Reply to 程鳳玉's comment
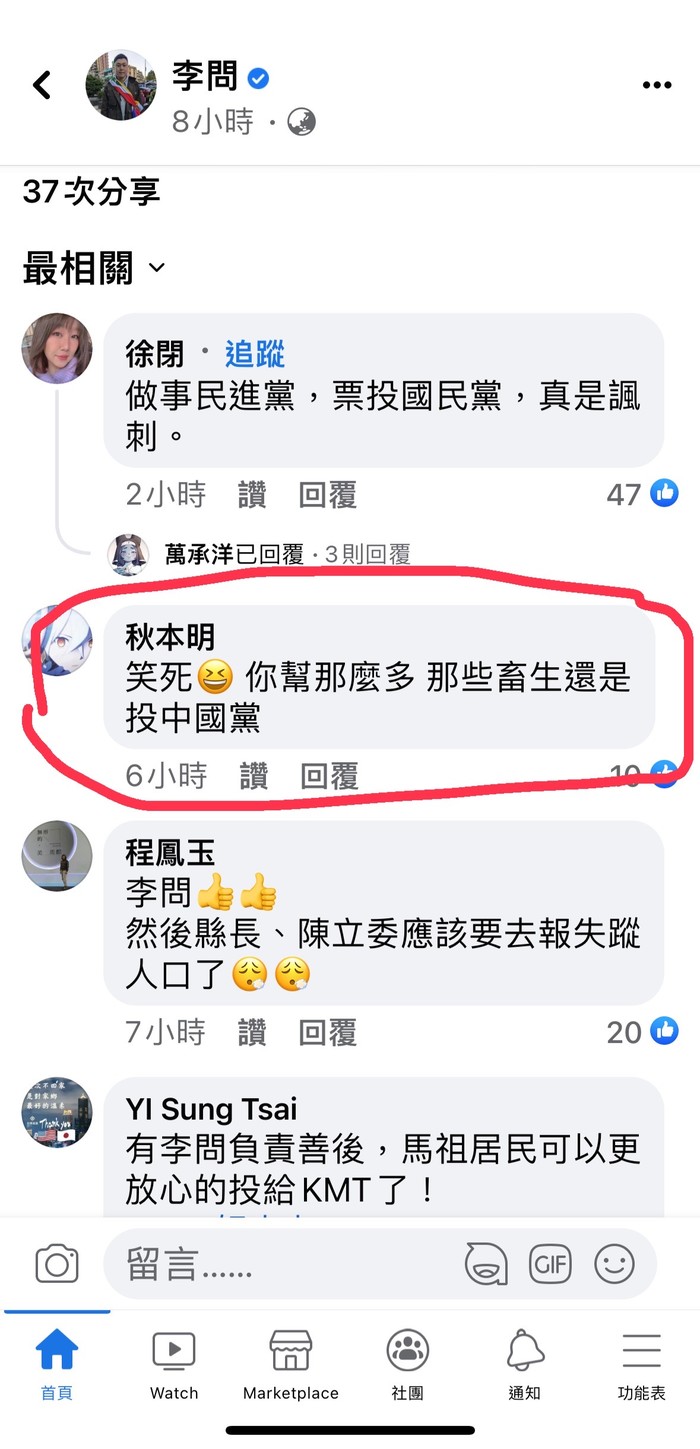700x1449 pixels. coord(327,1032)
